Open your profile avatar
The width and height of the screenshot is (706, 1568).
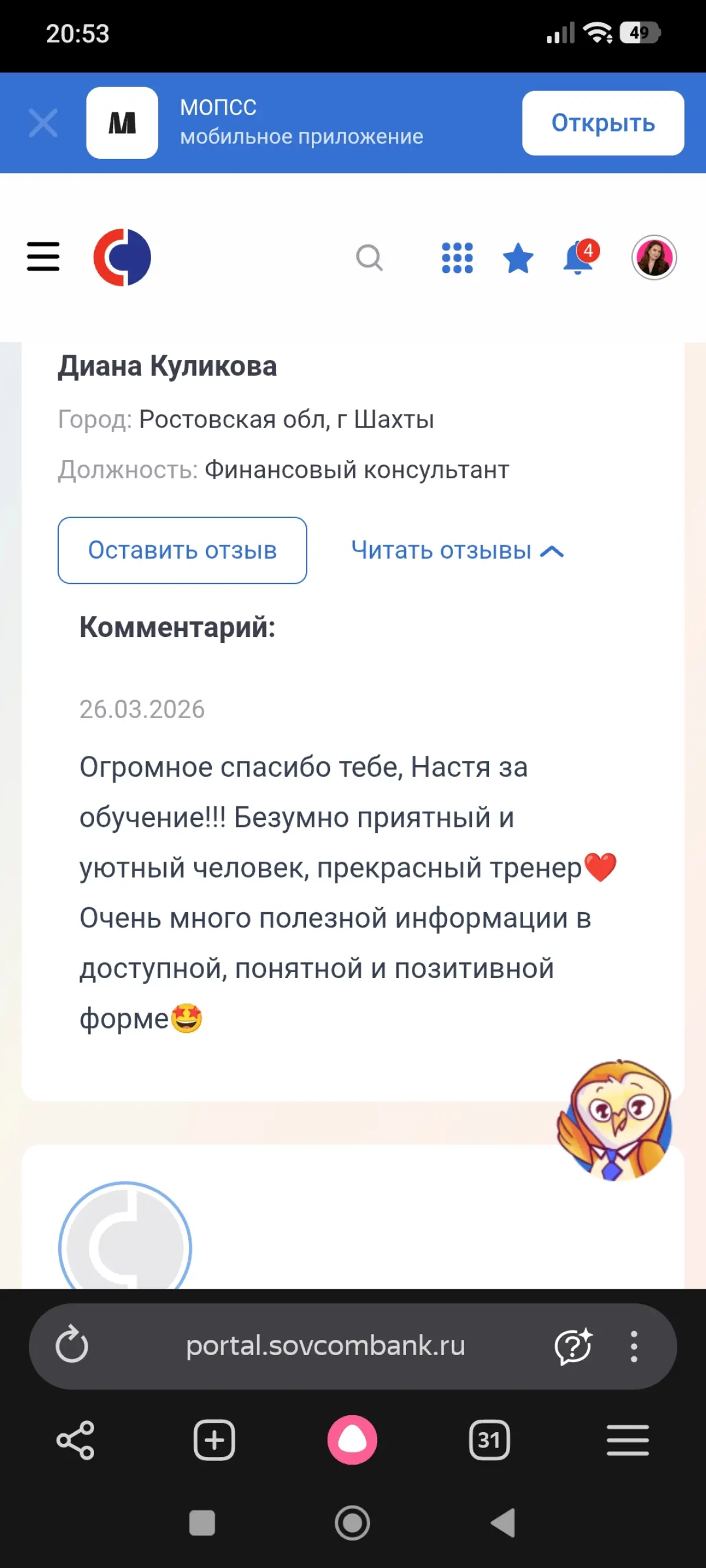(654, 258)
